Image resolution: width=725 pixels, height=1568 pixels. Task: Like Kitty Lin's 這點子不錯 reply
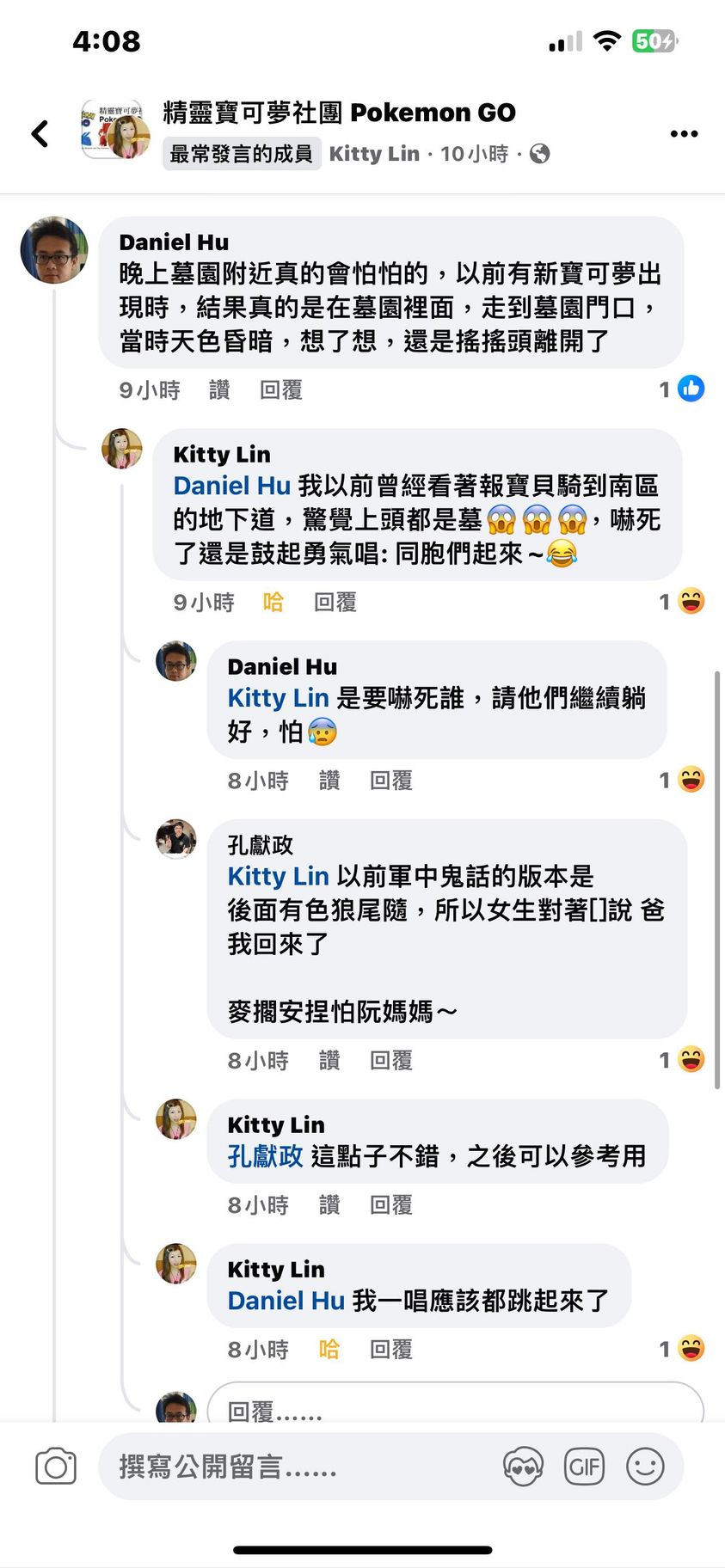coord(329,1205)
